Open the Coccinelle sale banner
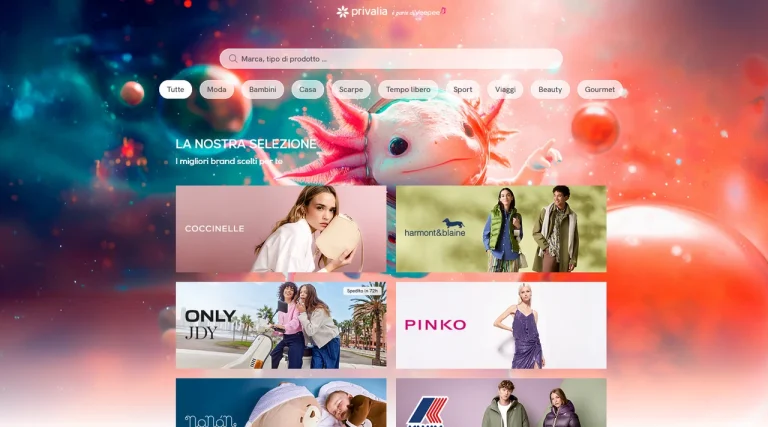Viewport: 768px width, 427px height. (x=280, y=229)
